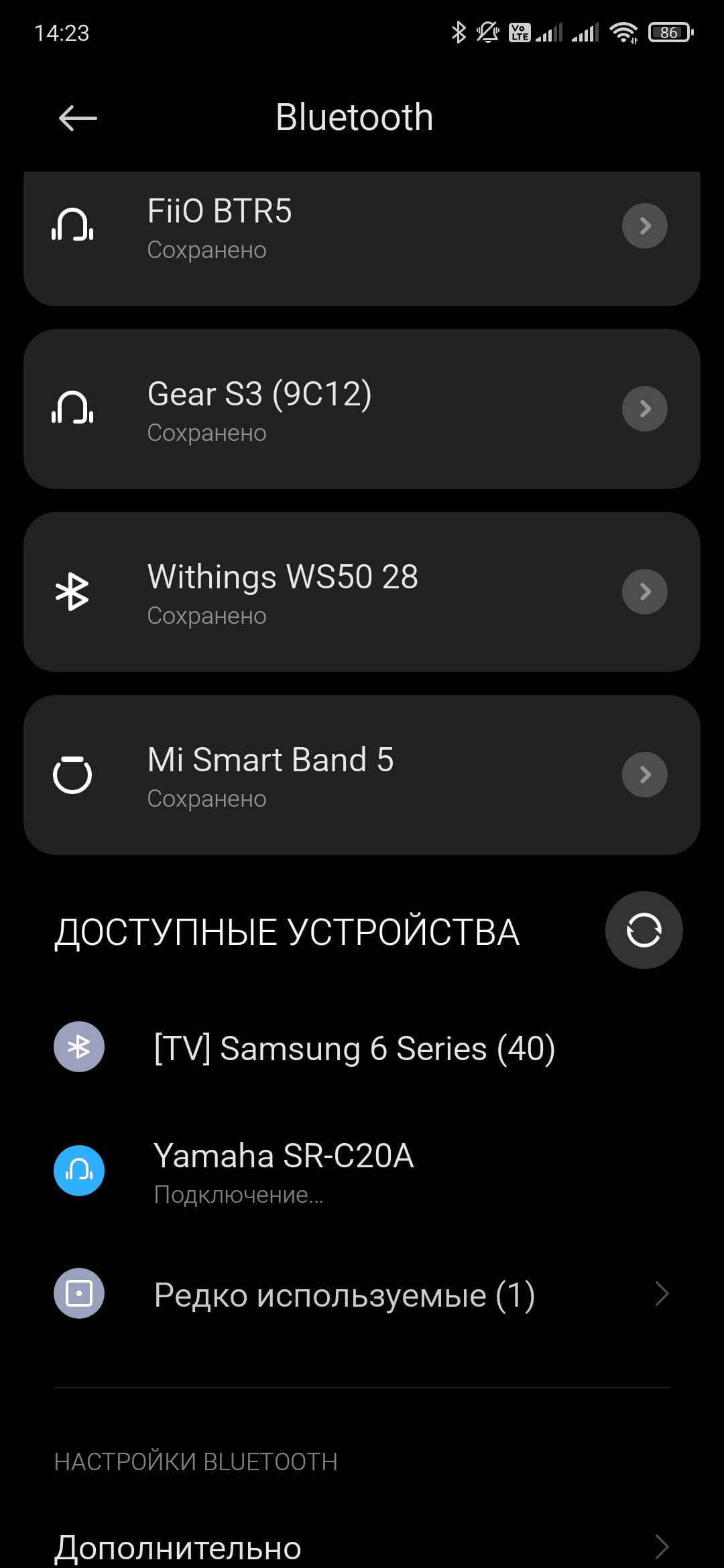This screenshot has height=1568, width=724.
Task: Open details arrow for Gear S3 (9C12)
Action: [x=644, y=409]
